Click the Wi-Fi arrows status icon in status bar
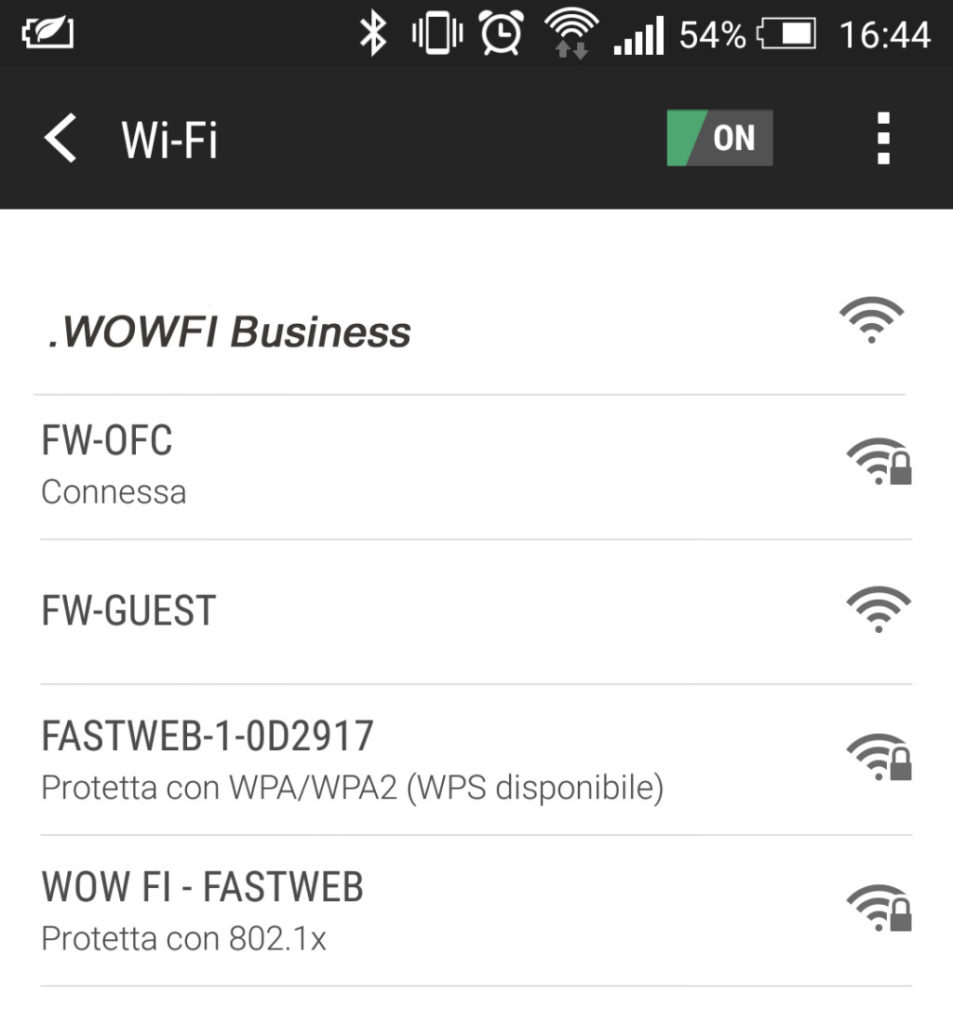Screen dimensions: 953x1024 pos(572,32)
